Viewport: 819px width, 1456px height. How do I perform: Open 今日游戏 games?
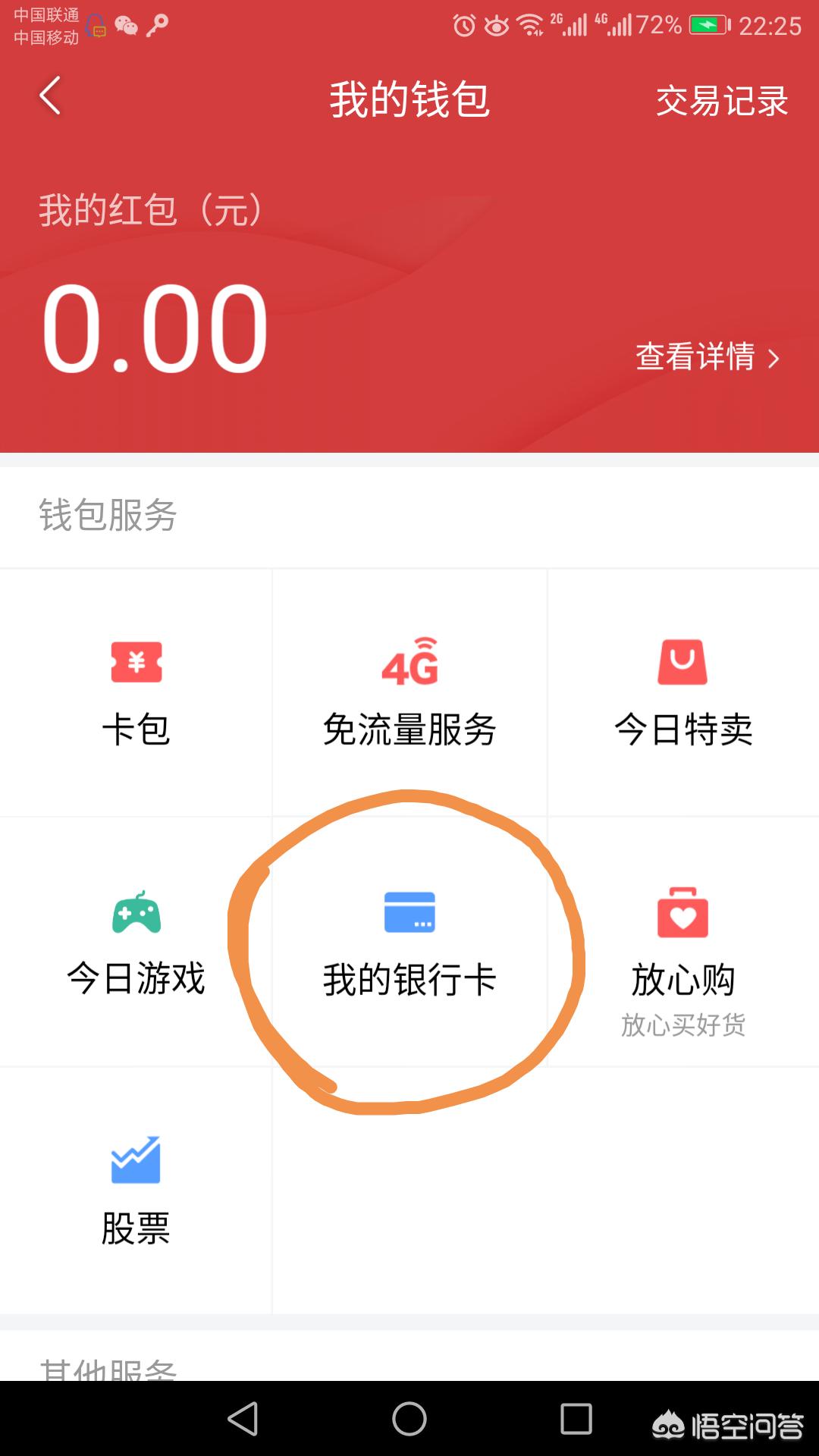click(136, 943)
